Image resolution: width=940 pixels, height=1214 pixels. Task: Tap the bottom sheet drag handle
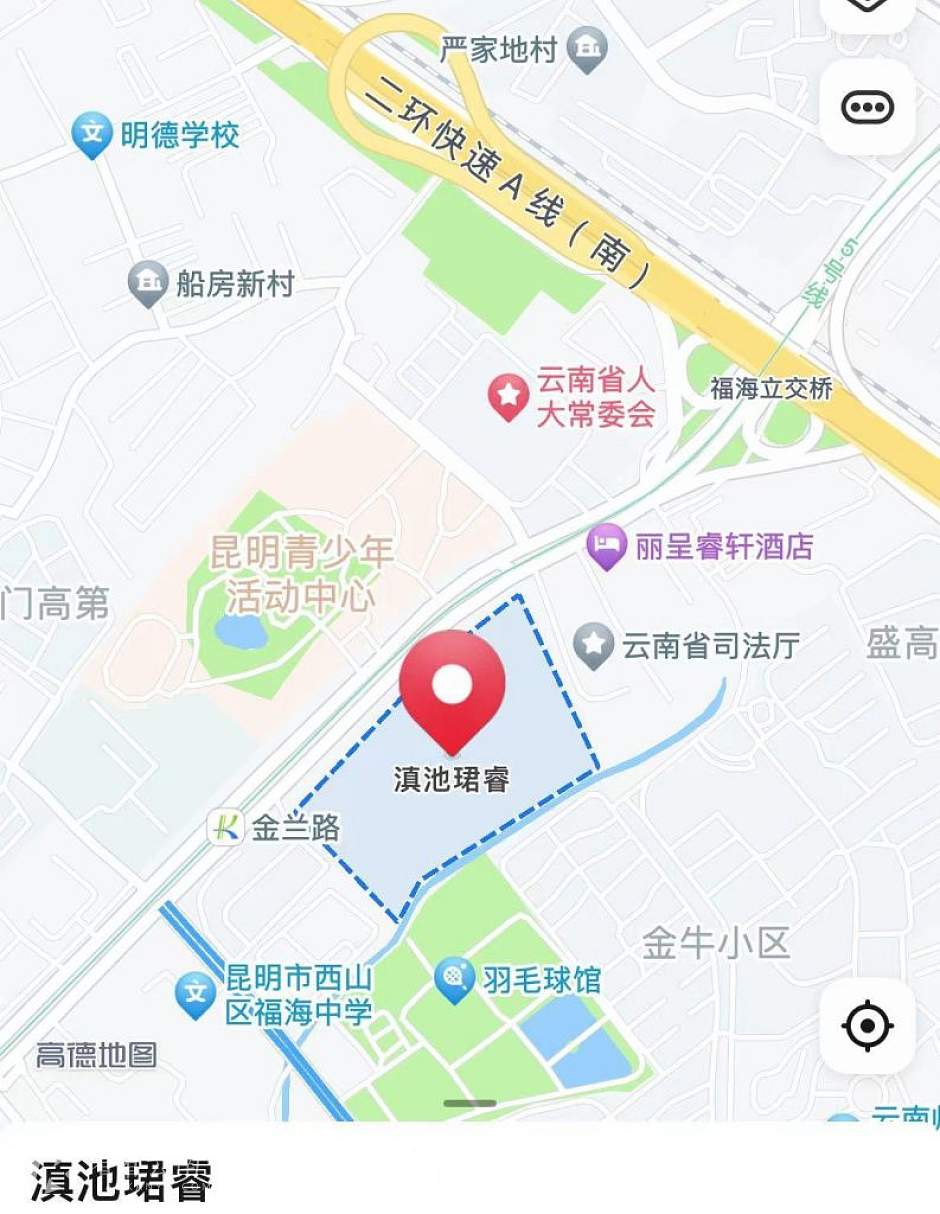pos(470,1104)
